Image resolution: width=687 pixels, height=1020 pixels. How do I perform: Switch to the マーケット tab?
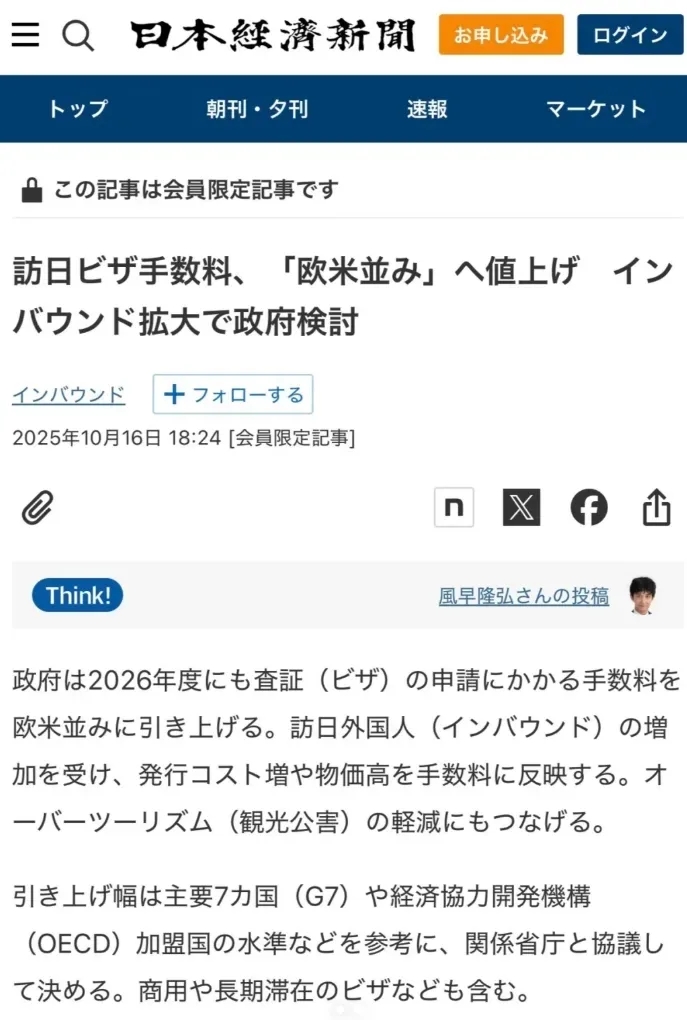pyautogui.click(x=596, y=109)
